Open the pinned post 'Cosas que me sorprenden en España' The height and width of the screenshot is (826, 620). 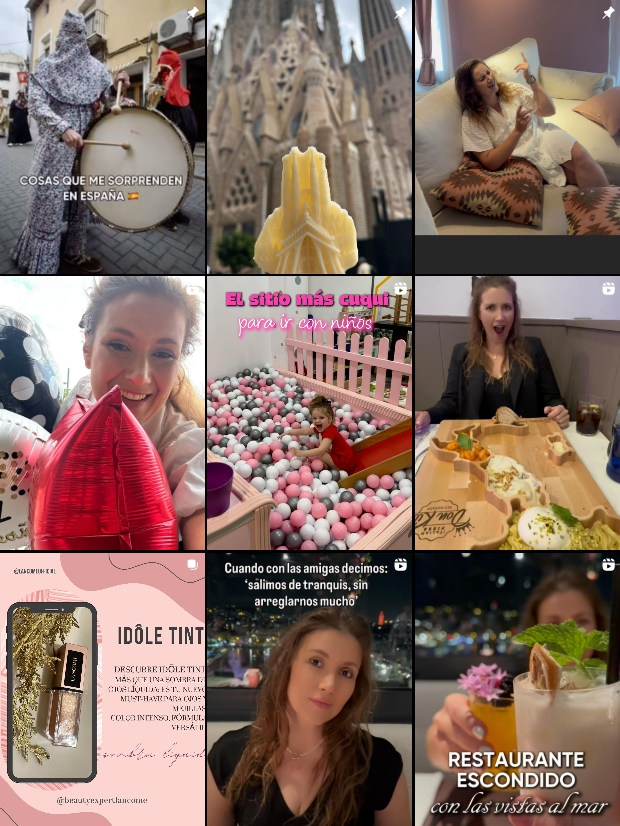click(102, 137)
